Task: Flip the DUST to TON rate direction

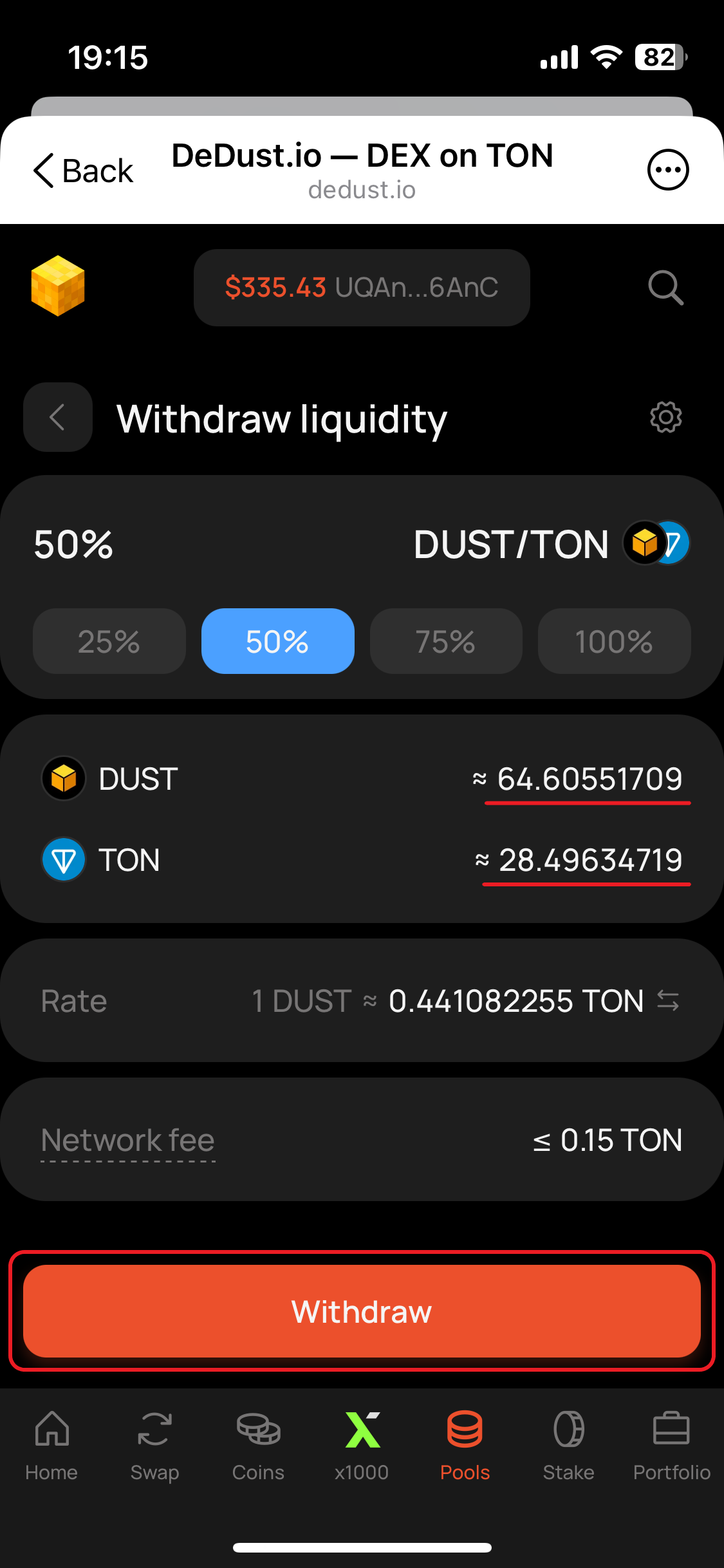Action: (668, 1001)
